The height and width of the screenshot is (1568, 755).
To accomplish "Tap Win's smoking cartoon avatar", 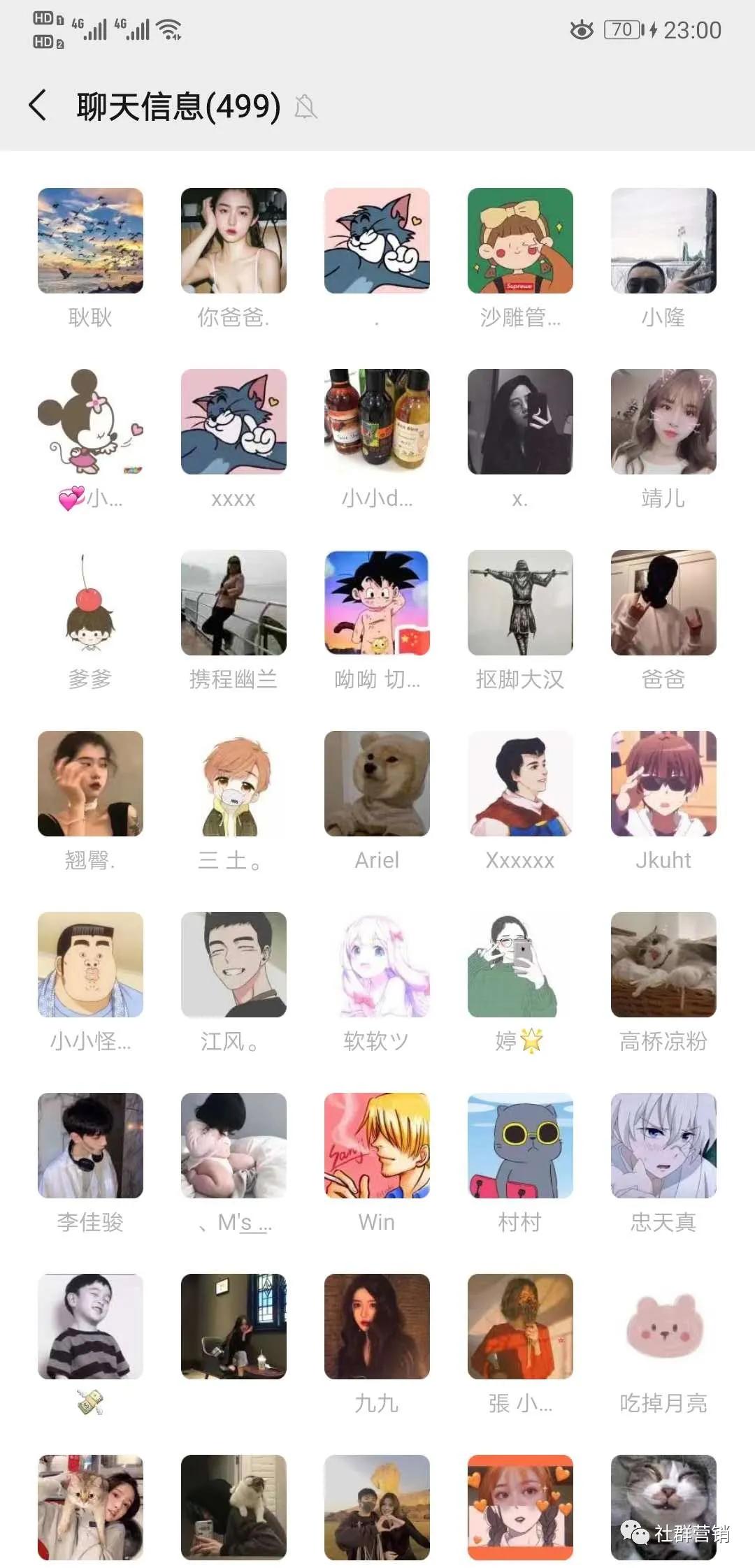I will click(377, 1147).
